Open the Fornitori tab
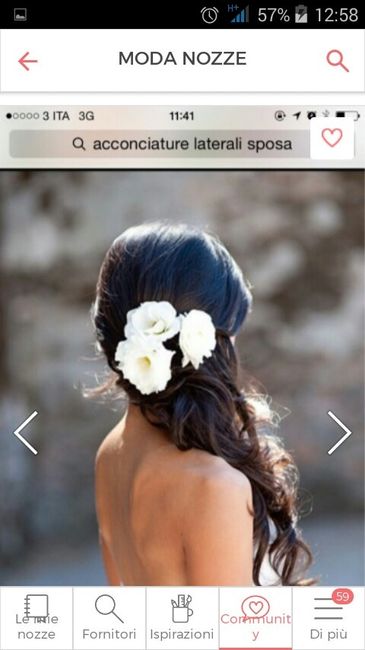365x650 pixels. [109, 618]
